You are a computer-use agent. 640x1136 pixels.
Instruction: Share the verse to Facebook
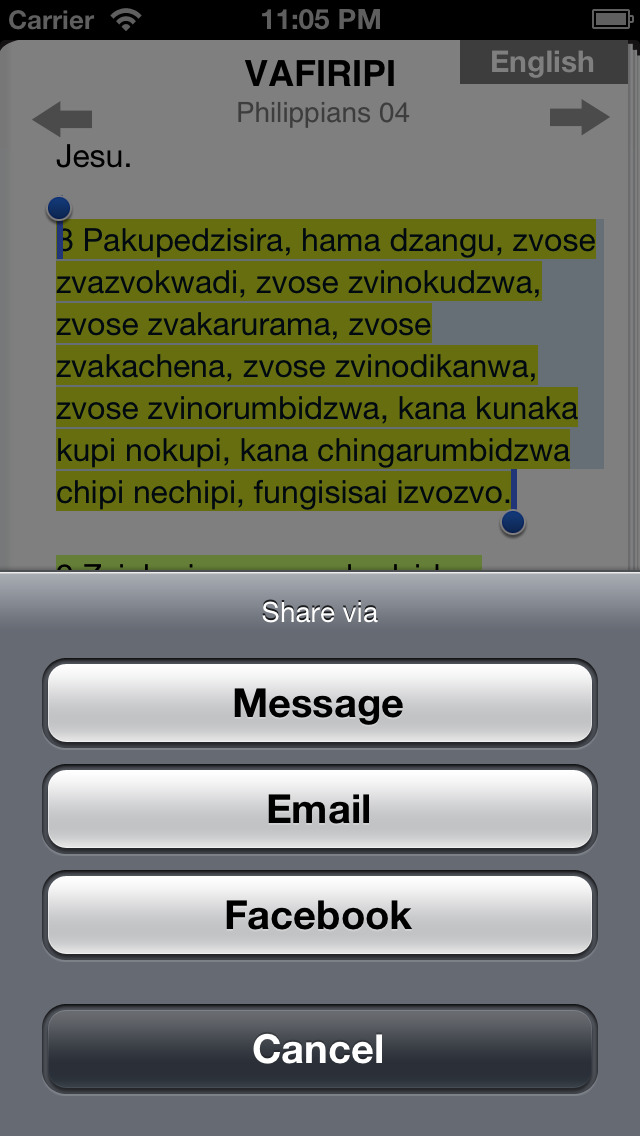tap(319, 915)
